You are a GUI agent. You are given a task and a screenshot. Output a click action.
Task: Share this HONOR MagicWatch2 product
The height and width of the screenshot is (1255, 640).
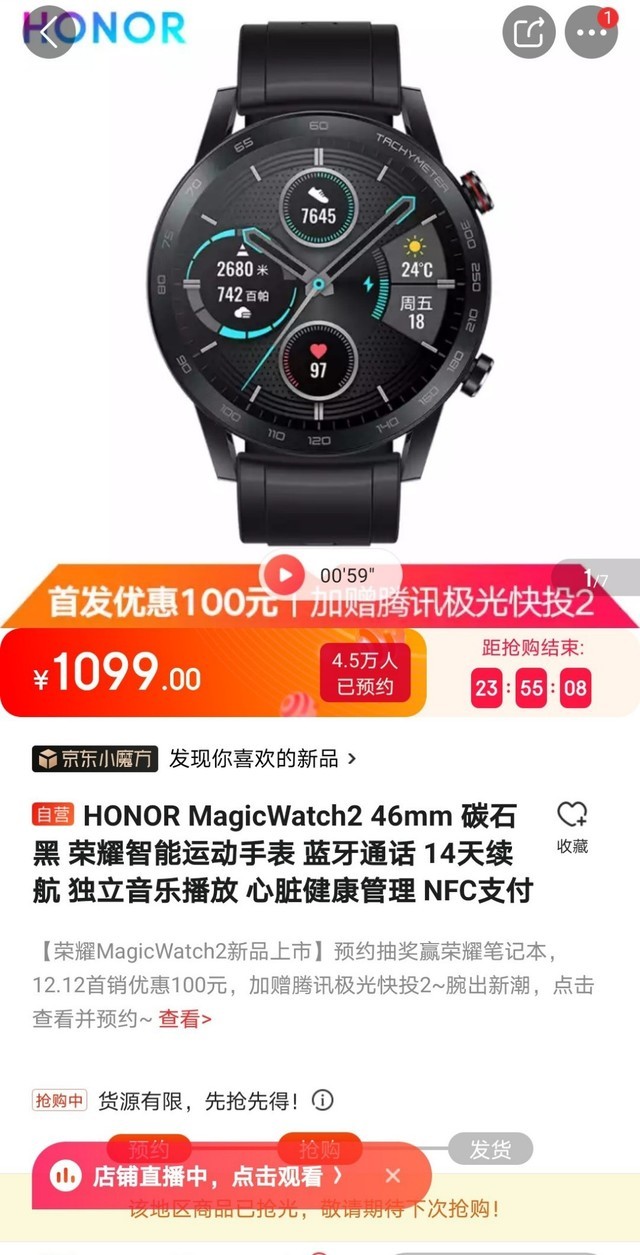tap(527, 32)
